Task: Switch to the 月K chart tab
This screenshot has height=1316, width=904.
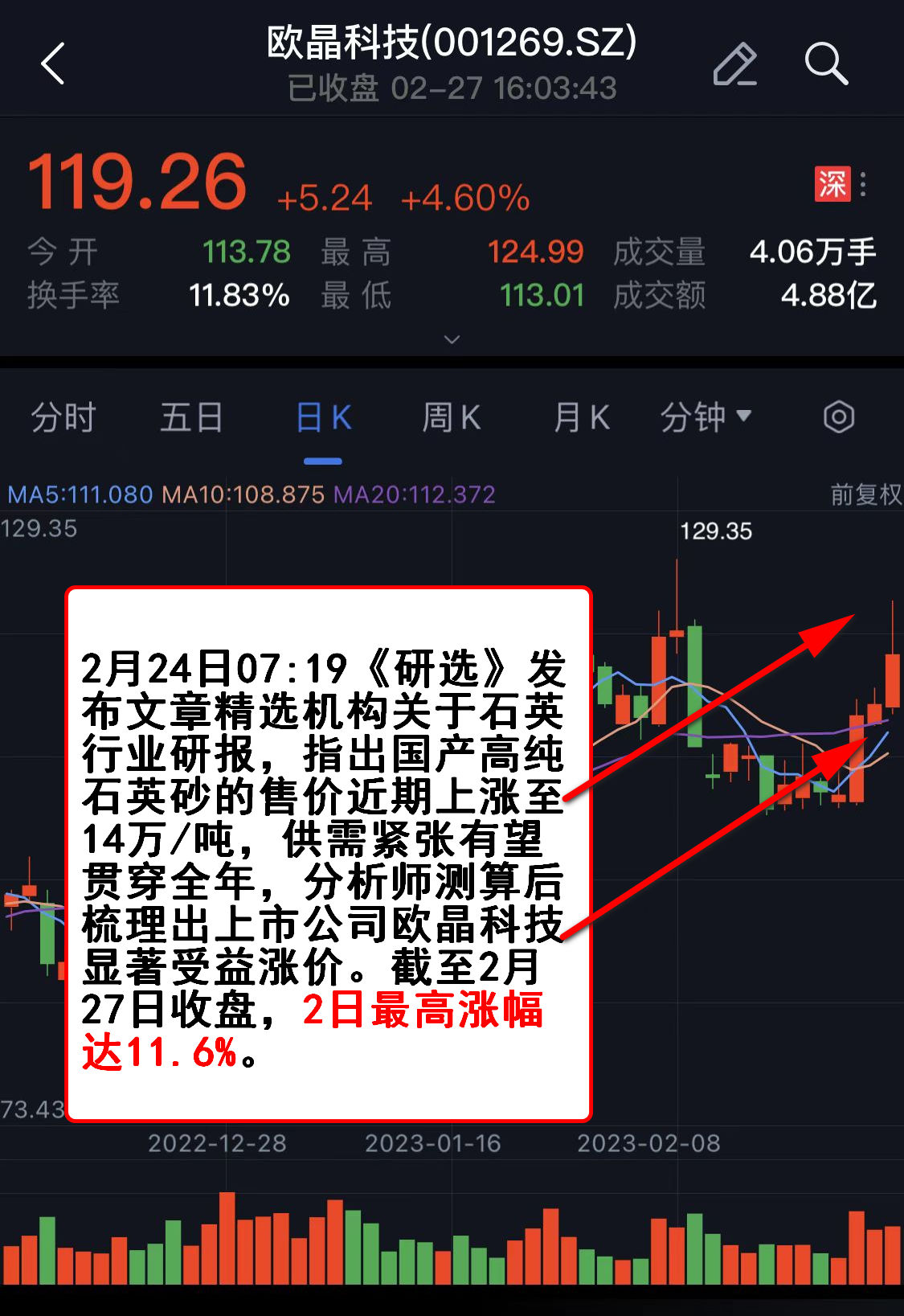Action: pos(581,418)
